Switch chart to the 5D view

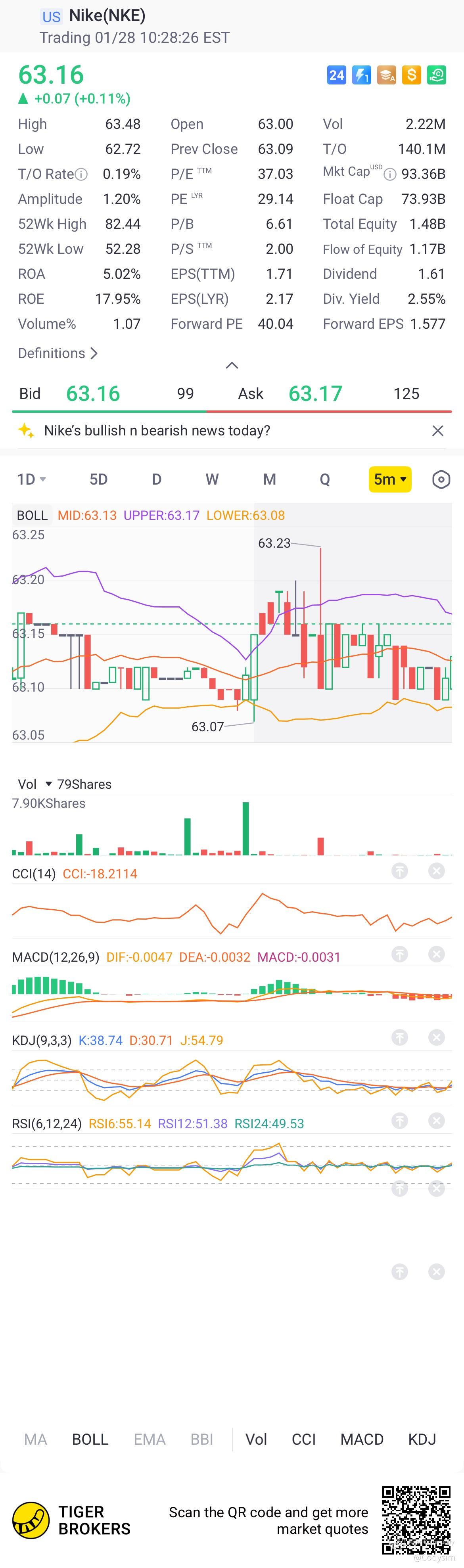click(99, 479)
